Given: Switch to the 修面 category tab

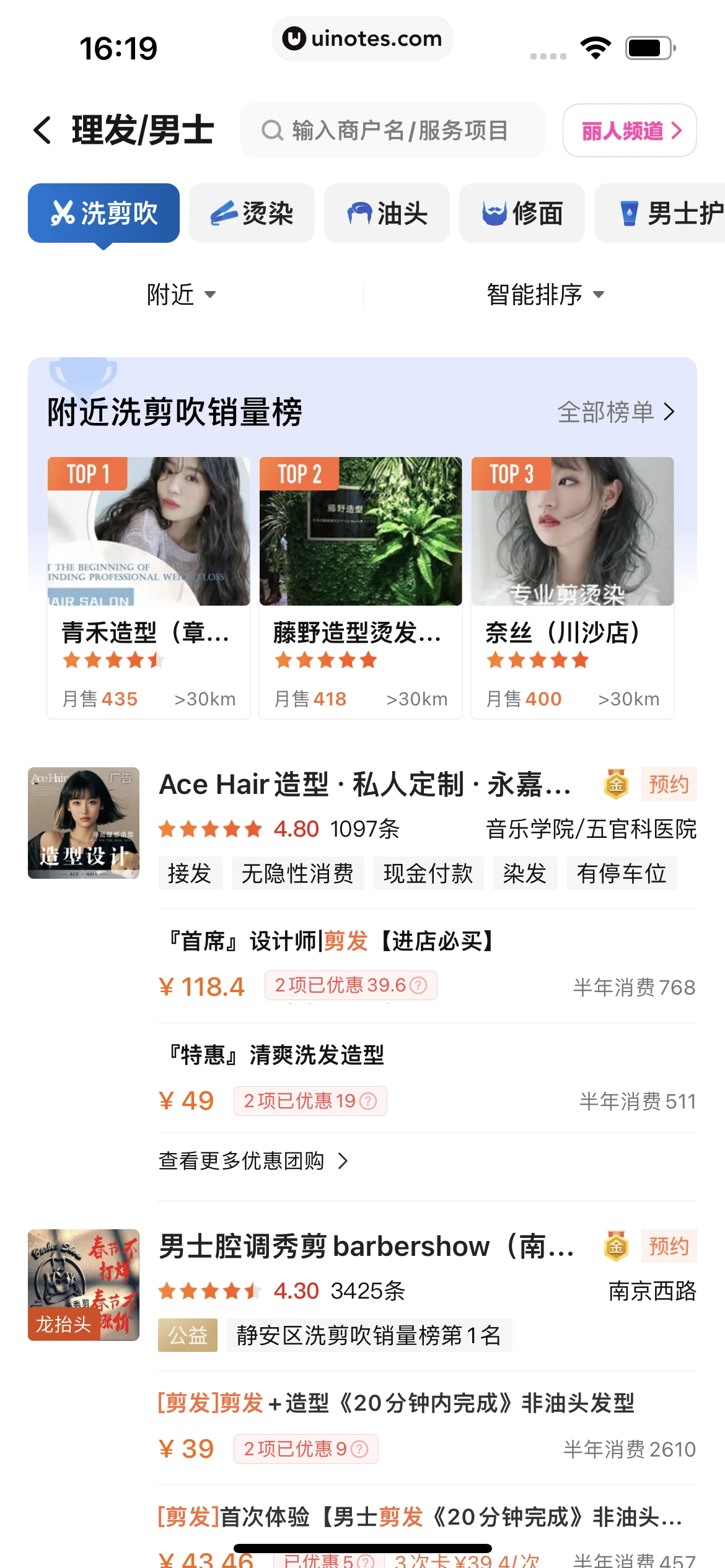Looking at the screenshot, I should (522, 214).
